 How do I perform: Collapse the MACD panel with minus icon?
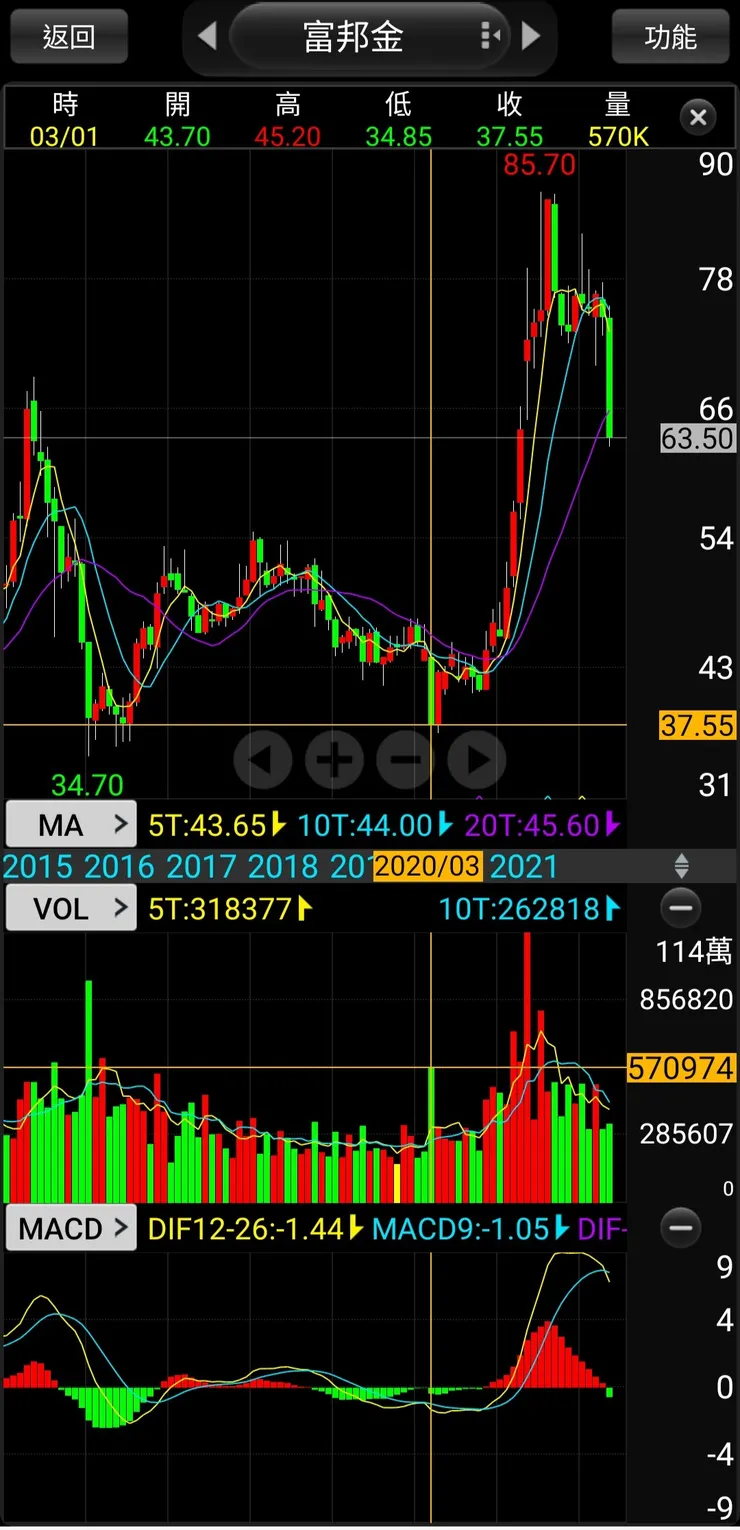coord(681,1227)
